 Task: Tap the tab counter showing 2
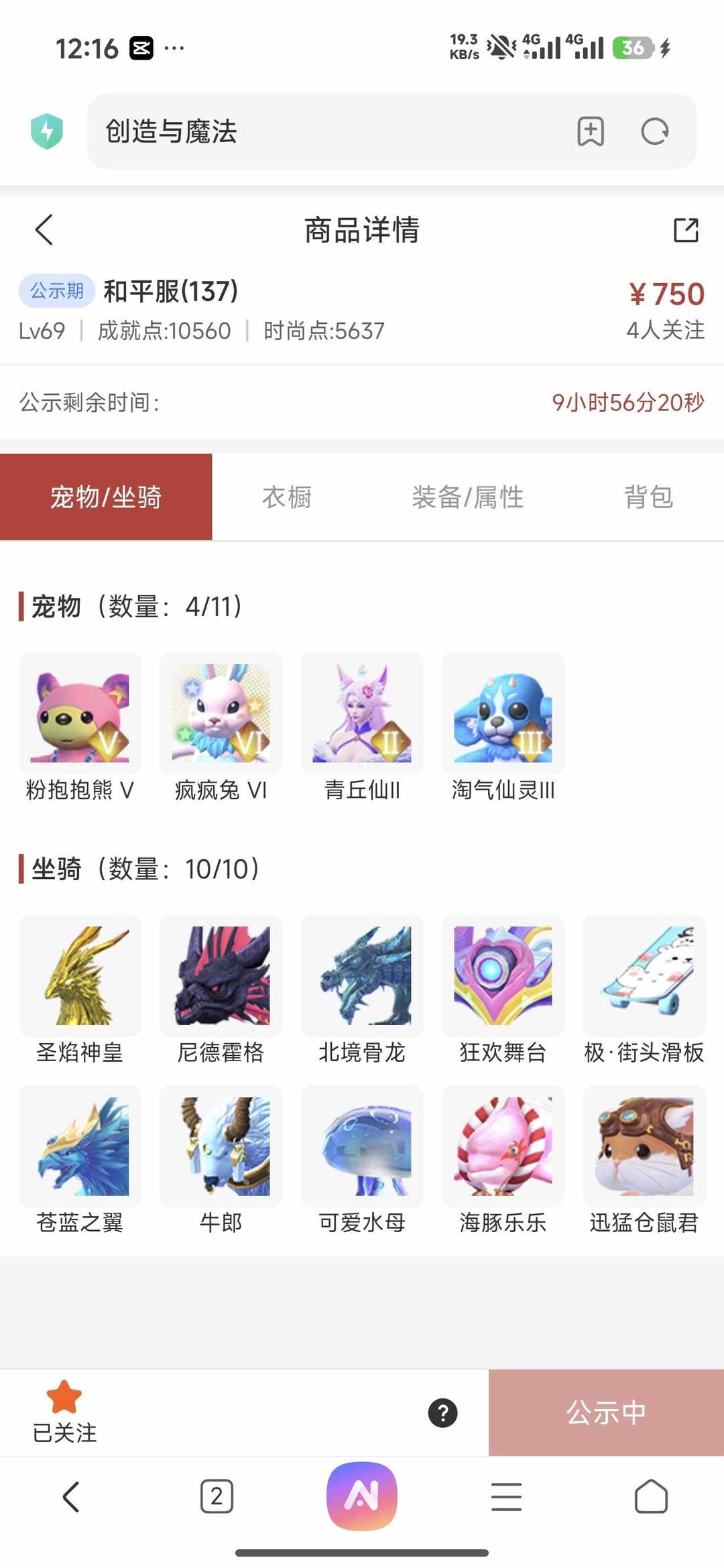coord(216,1496)
